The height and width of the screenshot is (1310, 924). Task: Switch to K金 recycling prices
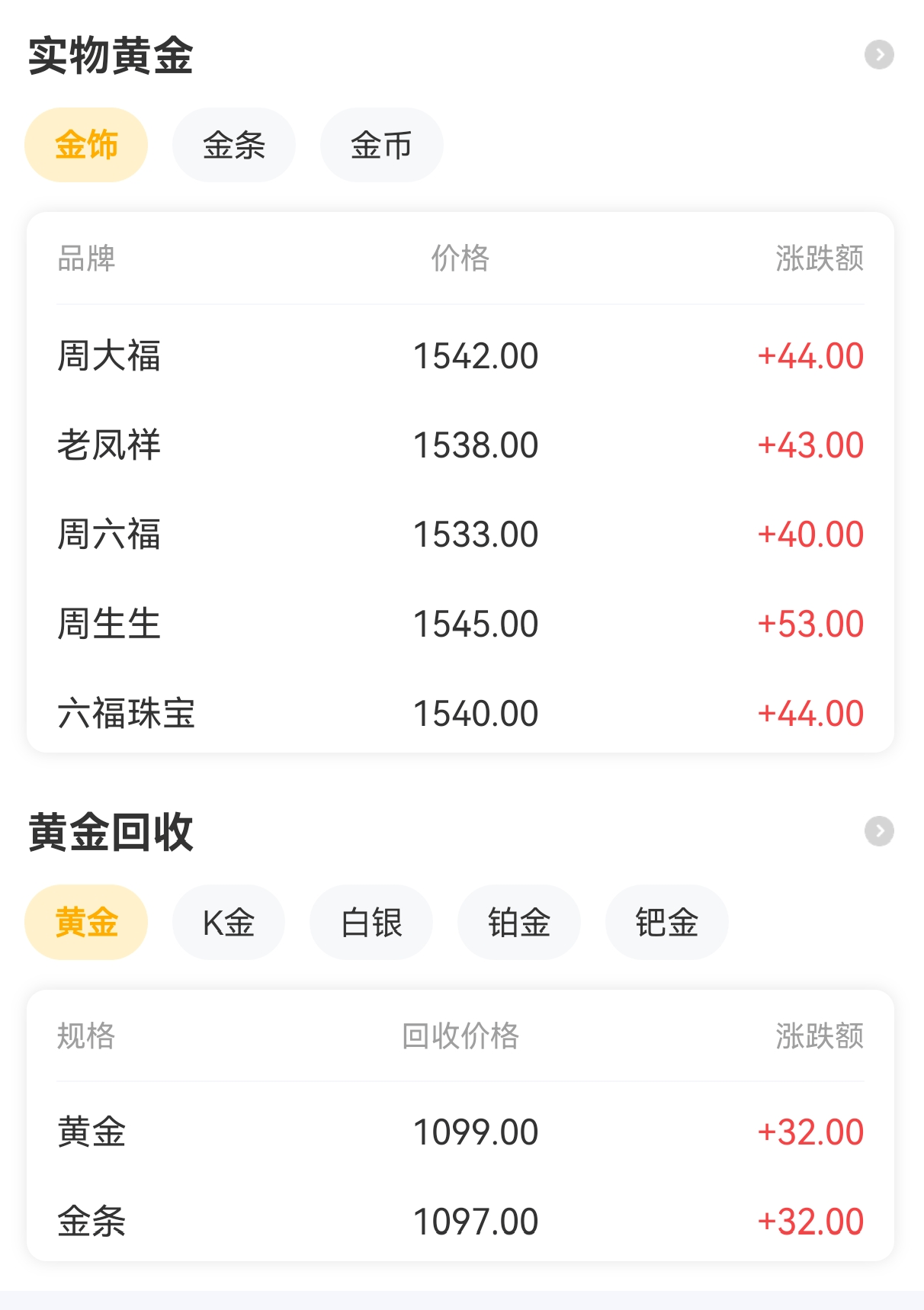coord(228,922)
